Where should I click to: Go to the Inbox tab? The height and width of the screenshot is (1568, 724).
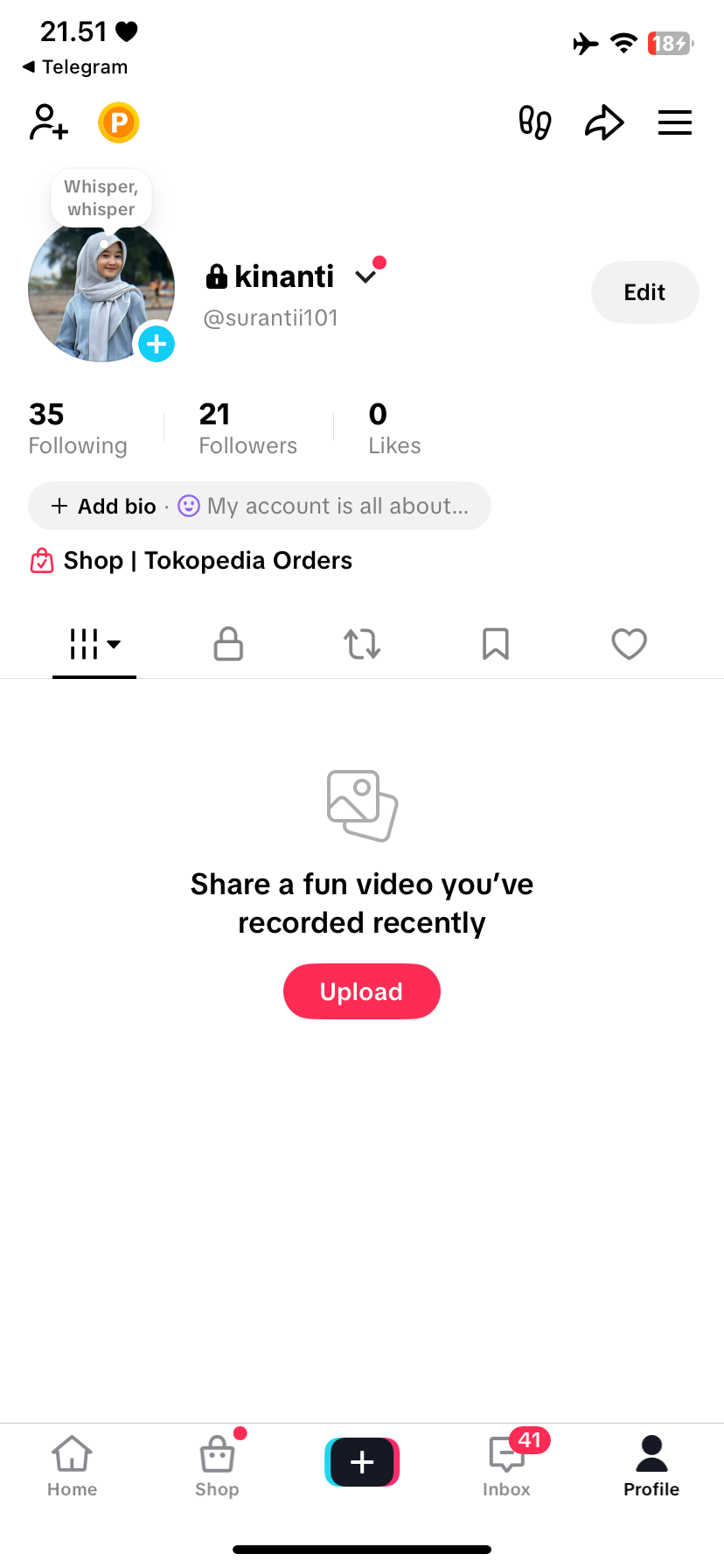pos(507,1465)
